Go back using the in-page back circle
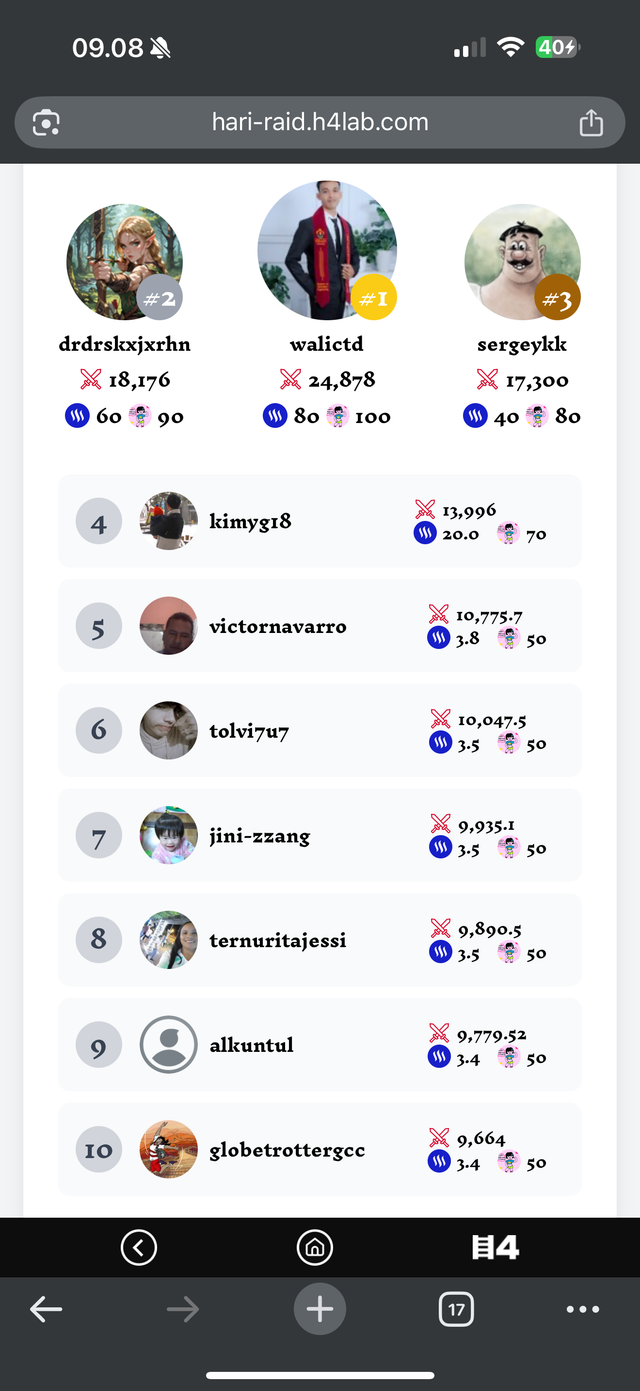 coord(138,1247)
